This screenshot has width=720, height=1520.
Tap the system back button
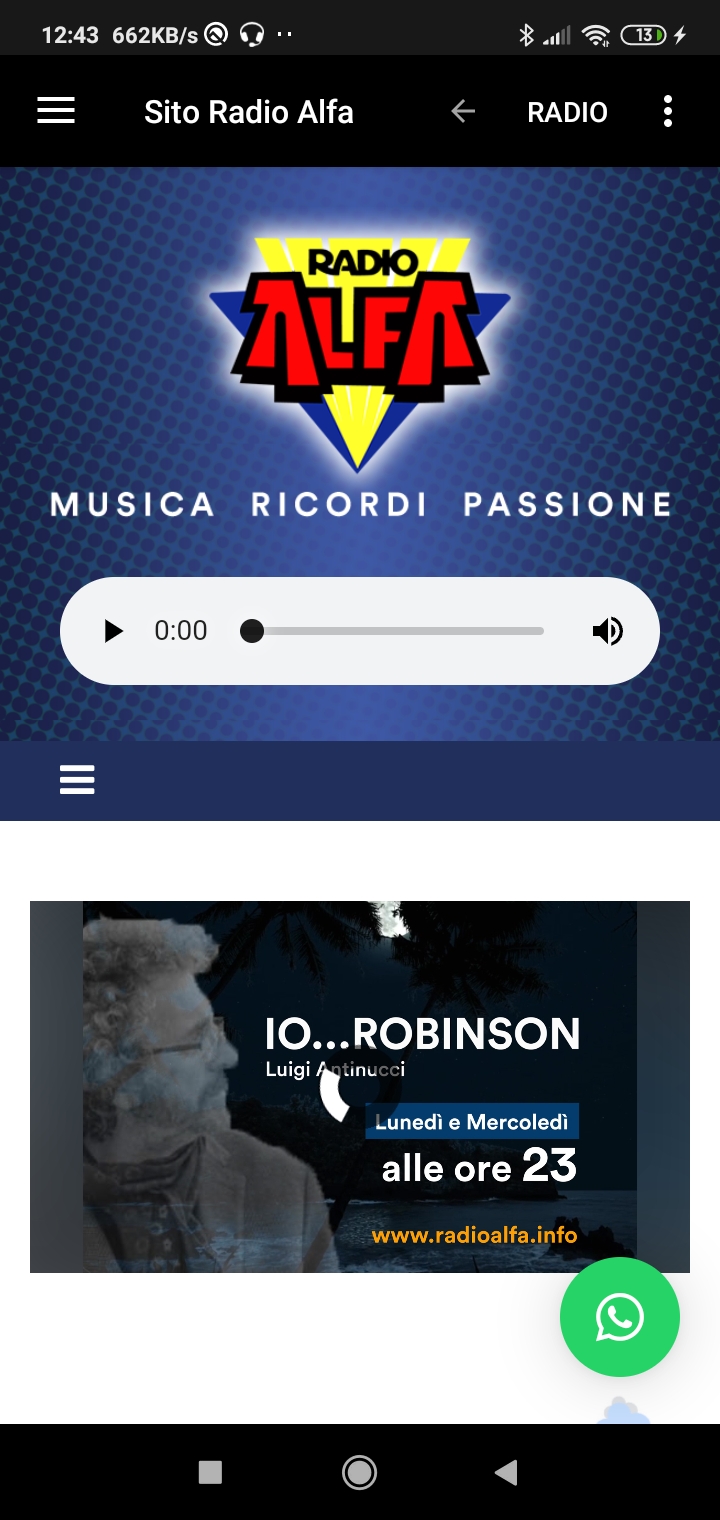click(507, 1472)
